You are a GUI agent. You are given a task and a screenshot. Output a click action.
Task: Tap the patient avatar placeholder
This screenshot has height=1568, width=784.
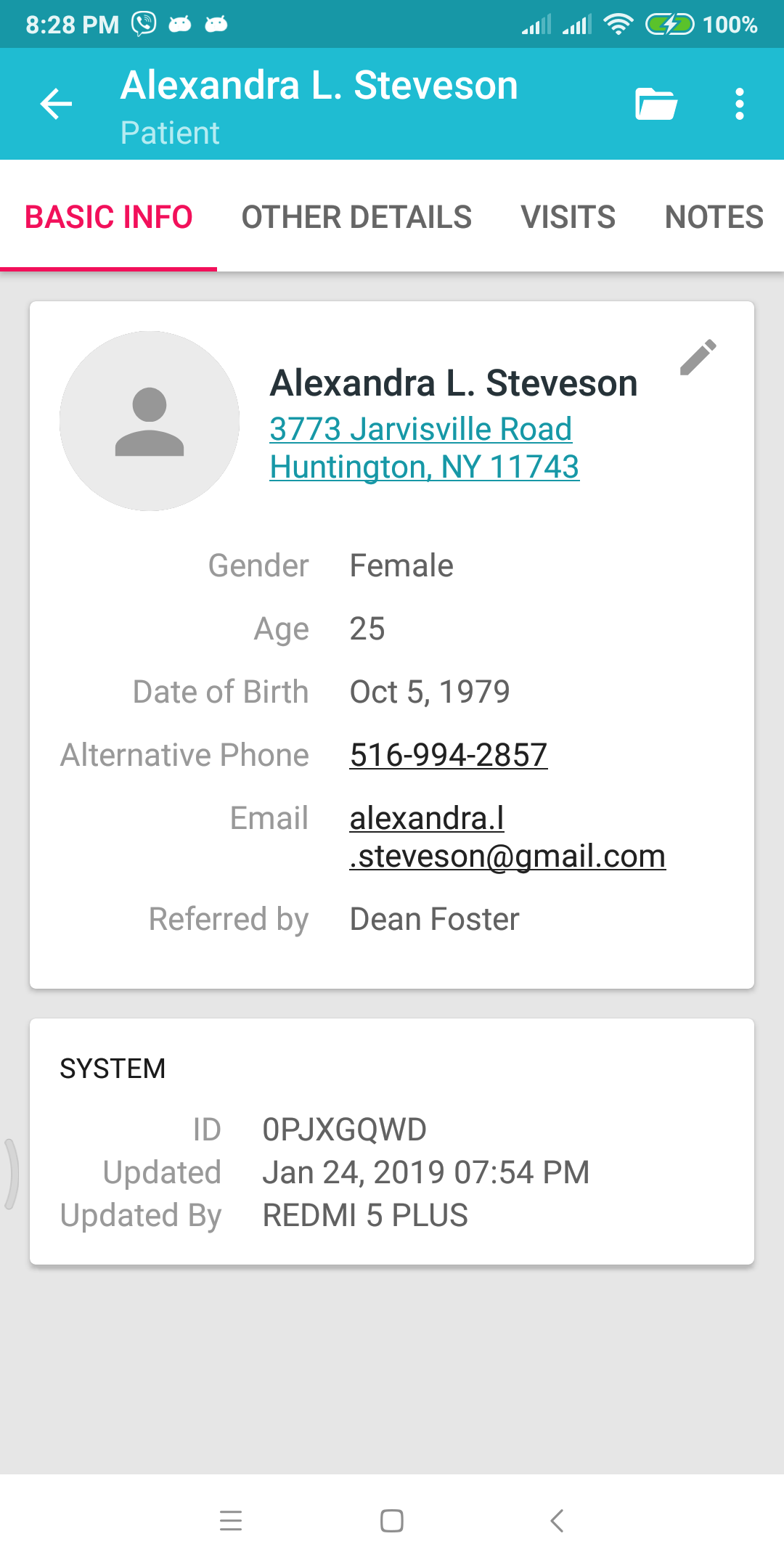(150, 421)
